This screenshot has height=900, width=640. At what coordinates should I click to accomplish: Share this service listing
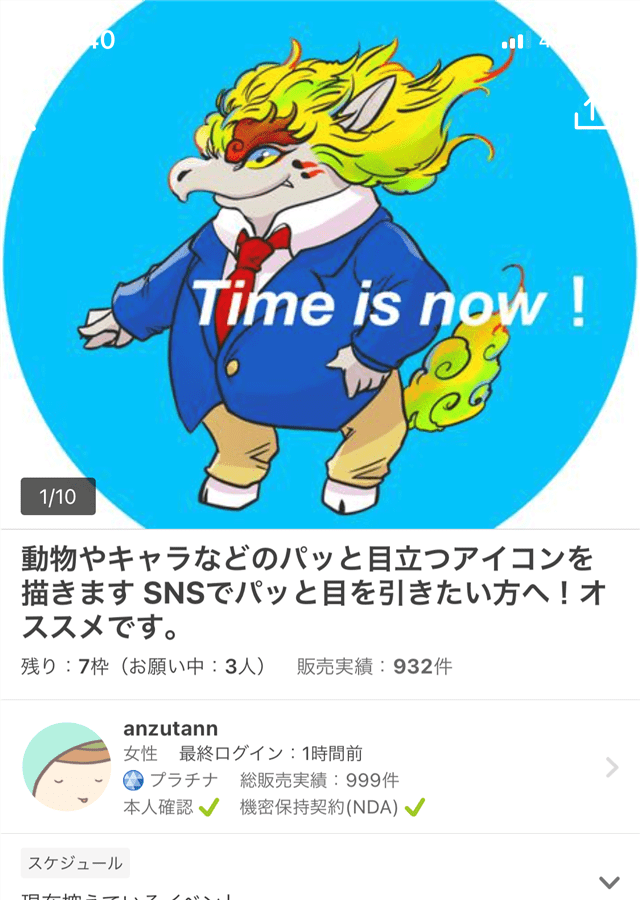[x=592, y=113]
